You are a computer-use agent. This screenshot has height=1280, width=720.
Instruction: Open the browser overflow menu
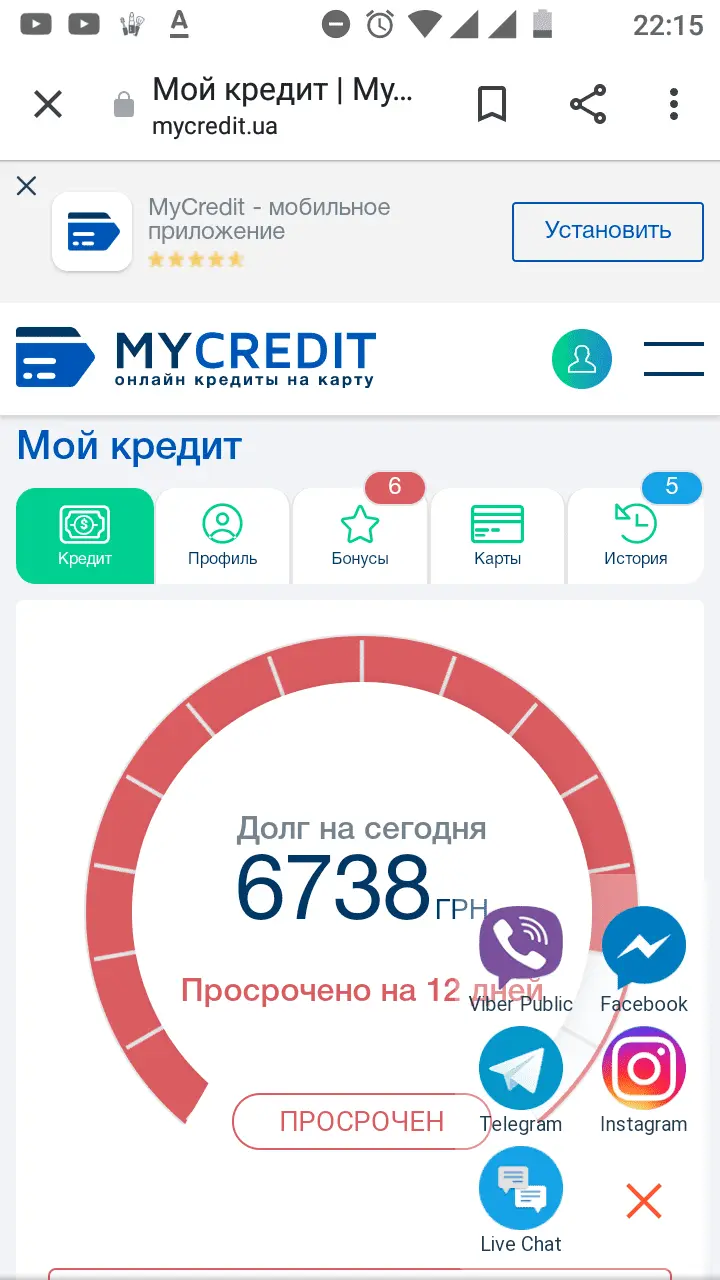click(x=674, y=104)
